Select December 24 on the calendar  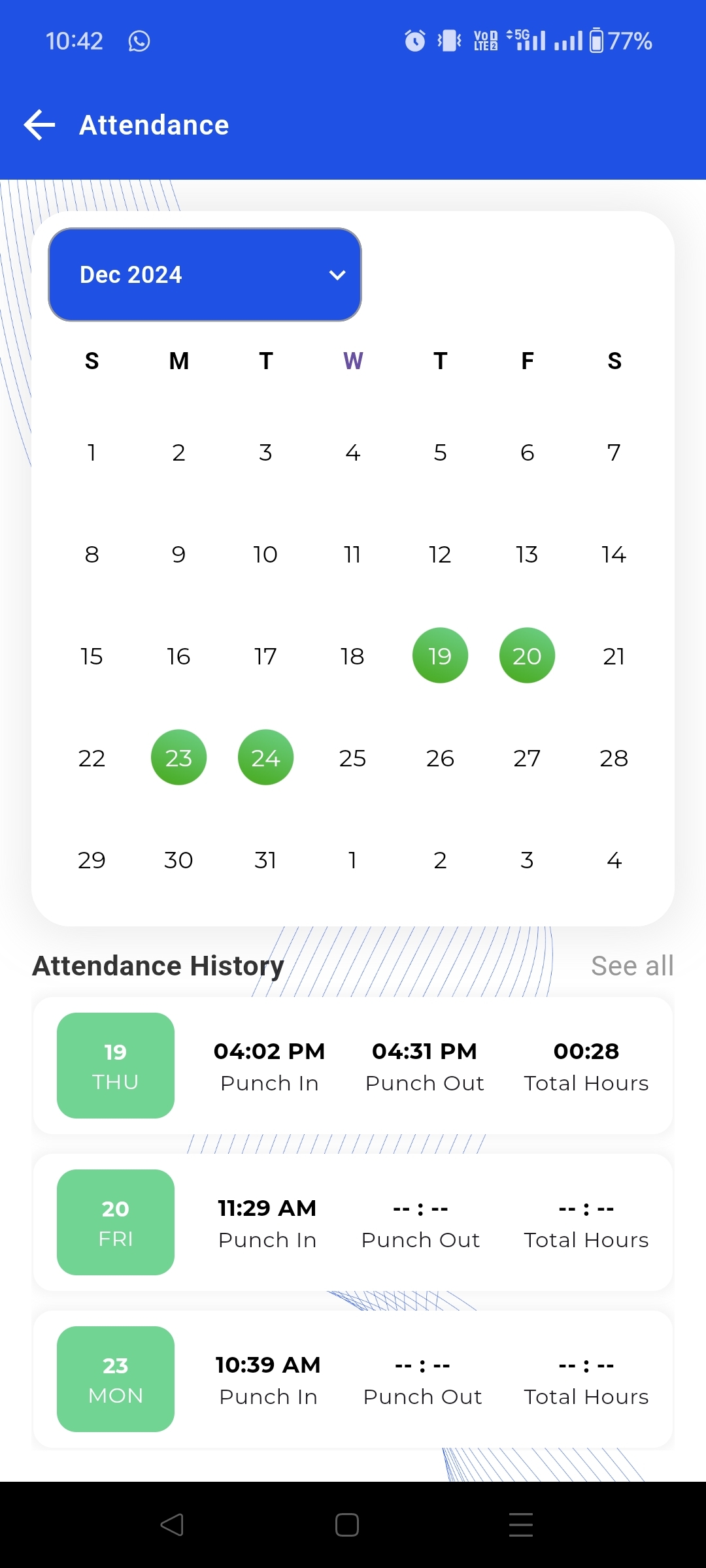coord(265,757)
